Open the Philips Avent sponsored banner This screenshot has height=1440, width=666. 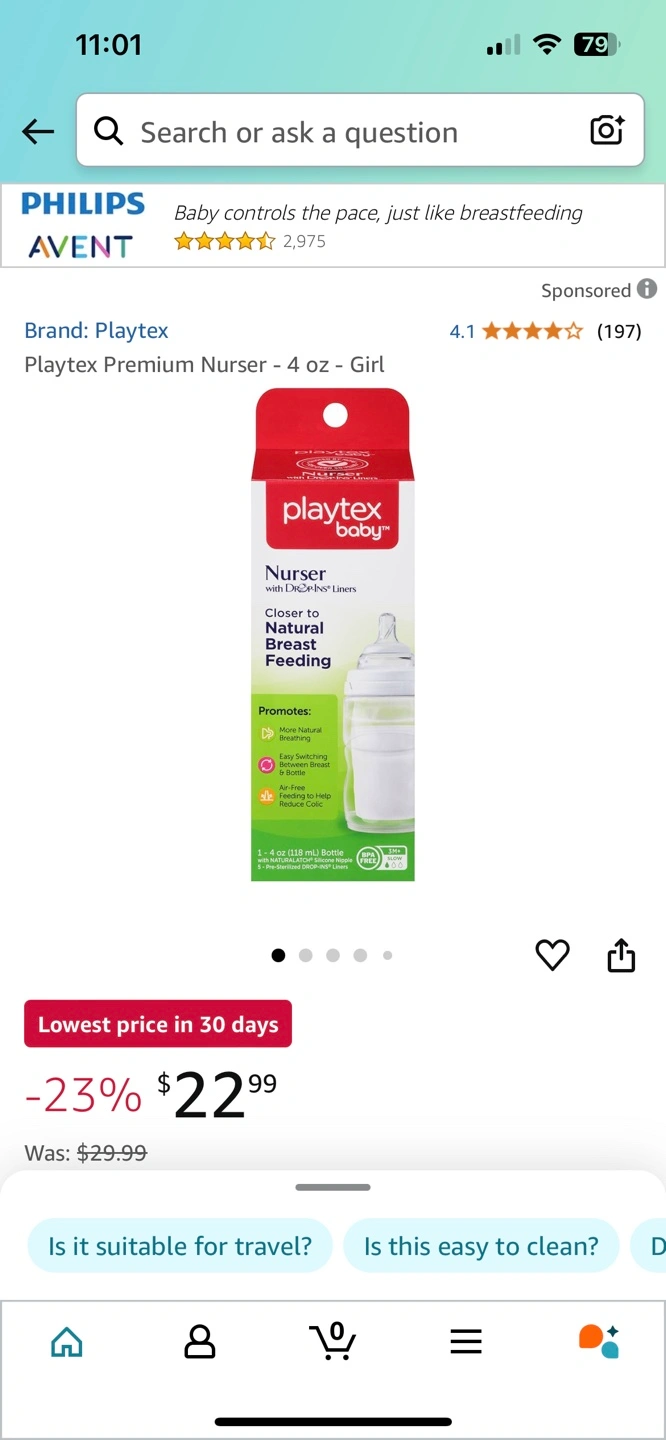pos(333,226)
